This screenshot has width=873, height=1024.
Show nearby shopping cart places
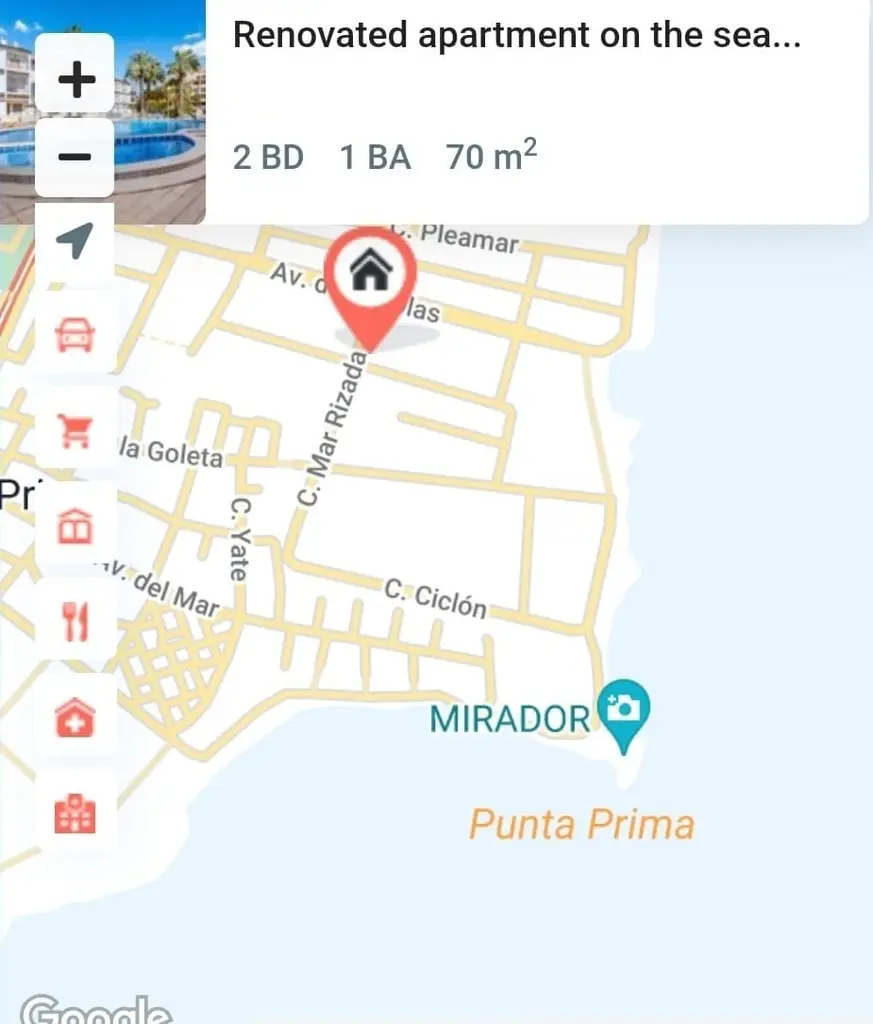(75, 429)
